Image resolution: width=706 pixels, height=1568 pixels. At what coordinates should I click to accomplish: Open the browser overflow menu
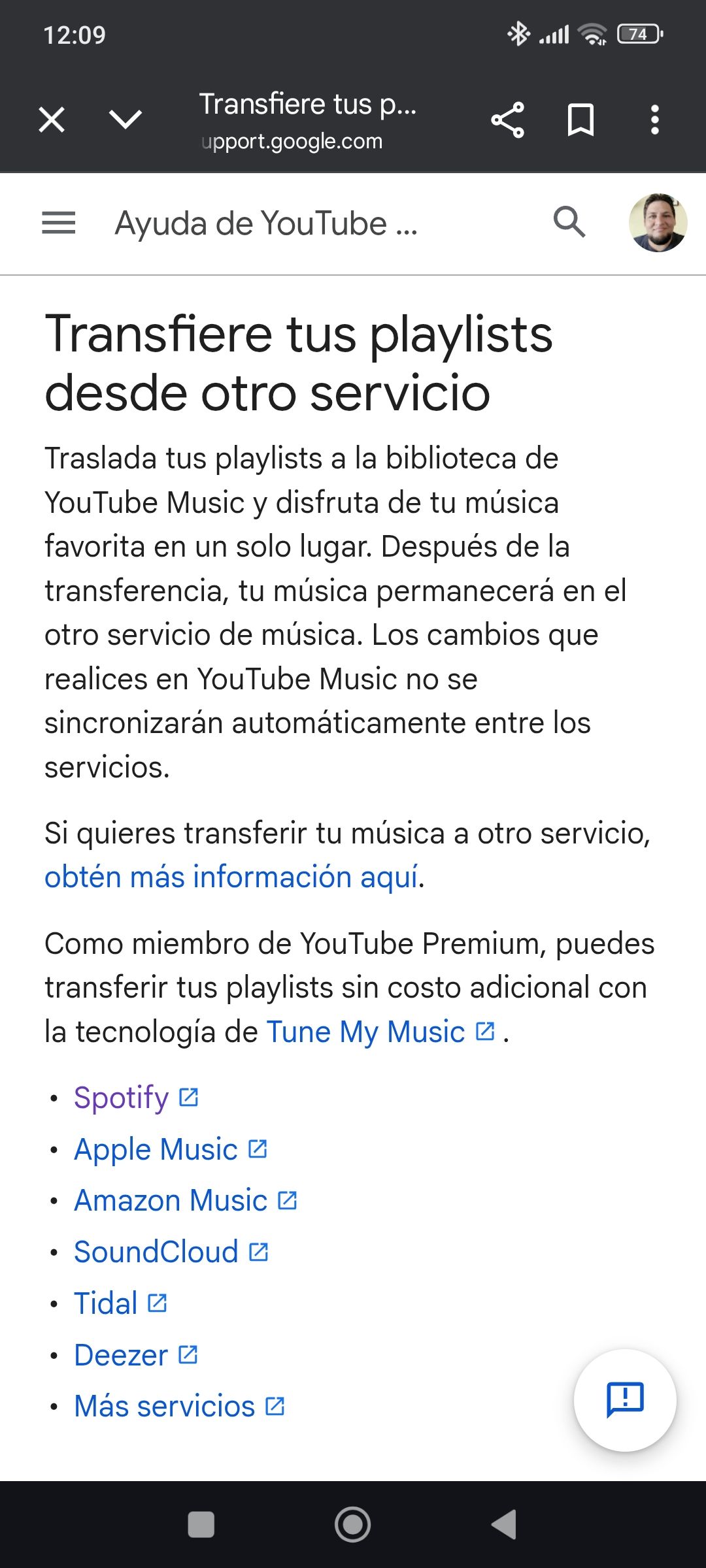pyautogui.click(x=654, y=120)
